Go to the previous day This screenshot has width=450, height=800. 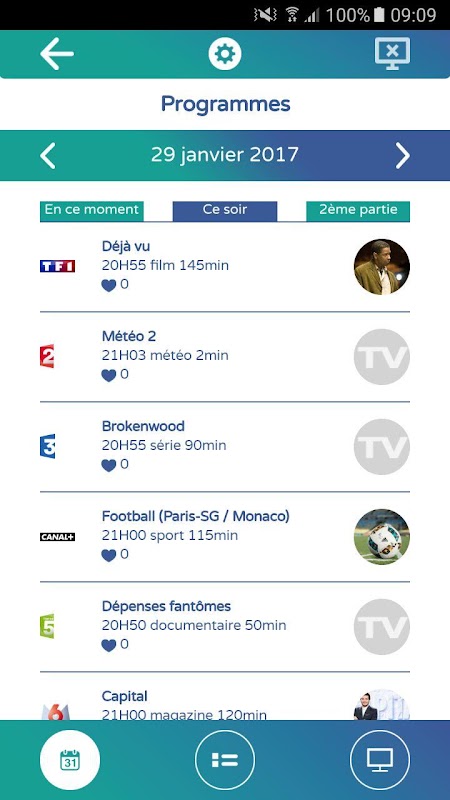click(x=47, y=155)
